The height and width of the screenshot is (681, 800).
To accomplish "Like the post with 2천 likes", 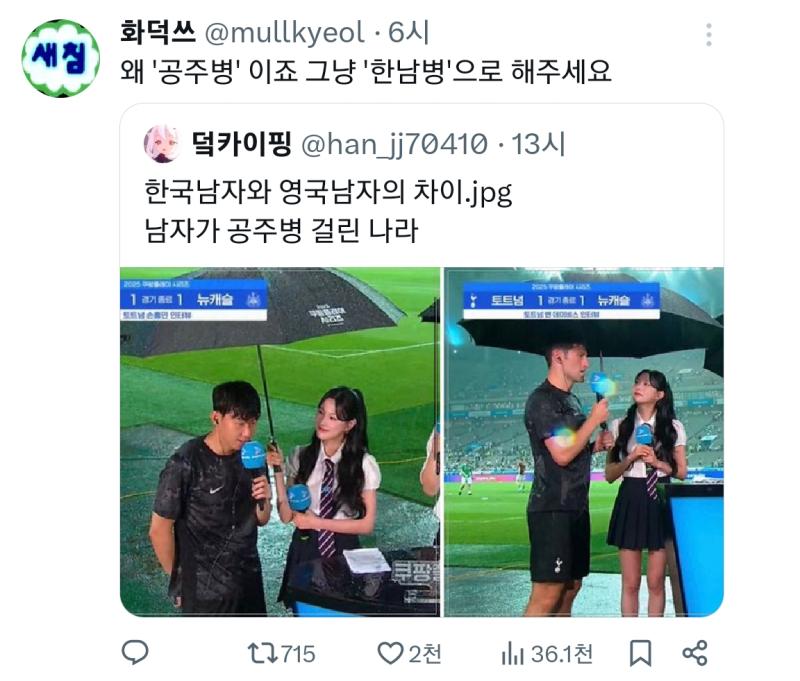I will point(391,654).
